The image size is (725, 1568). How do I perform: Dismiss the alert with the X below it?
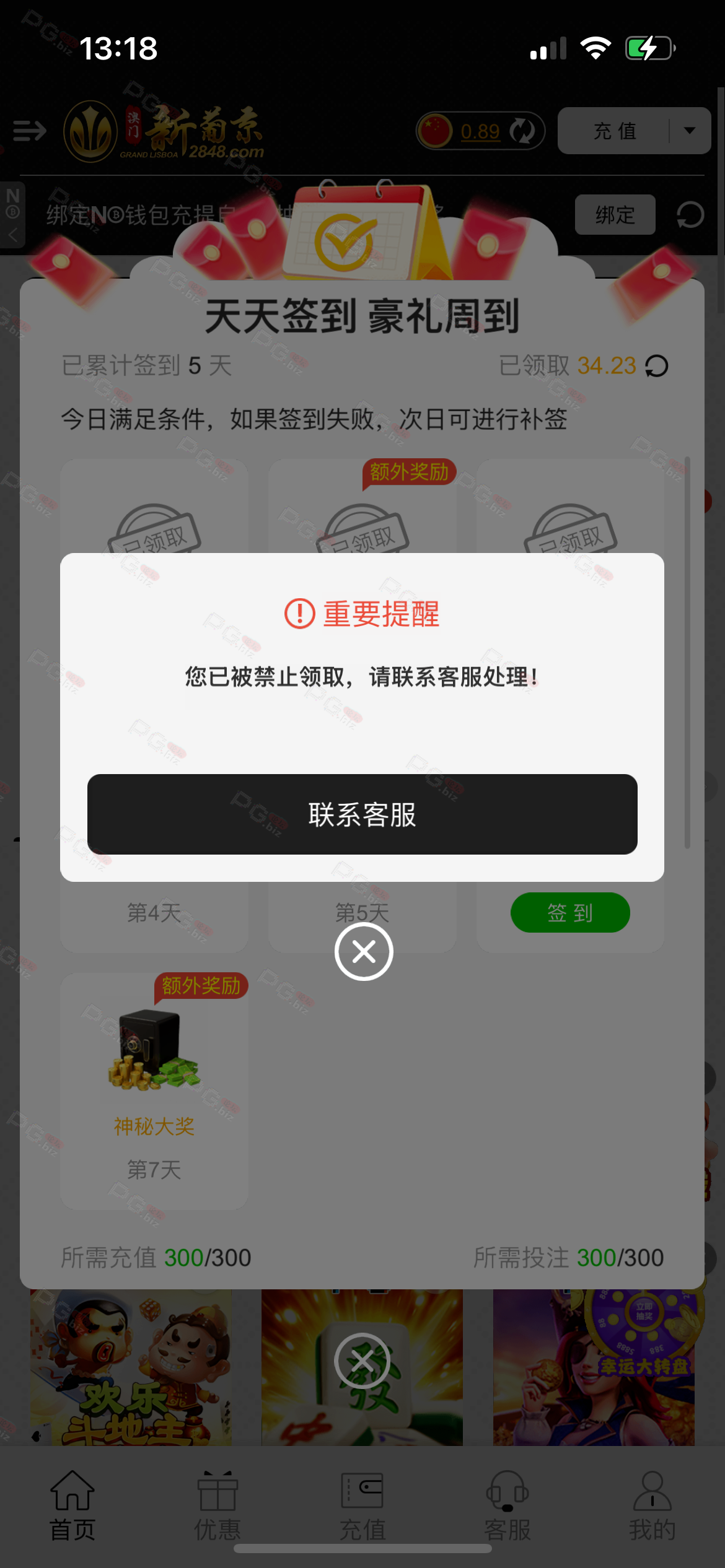coord(364,952)
